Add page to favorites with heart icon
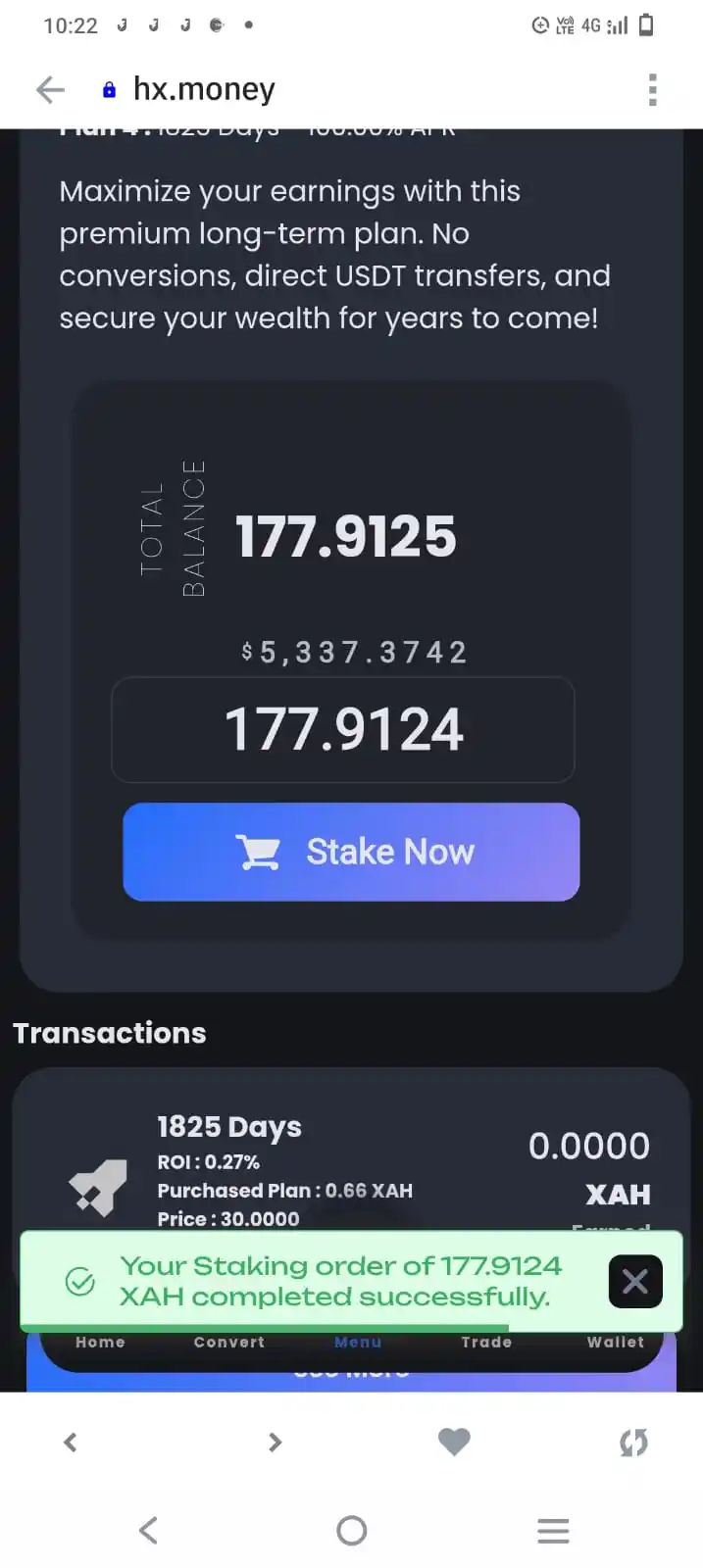The width and height of the screenshot is (703, 1568). [454, 1442]
